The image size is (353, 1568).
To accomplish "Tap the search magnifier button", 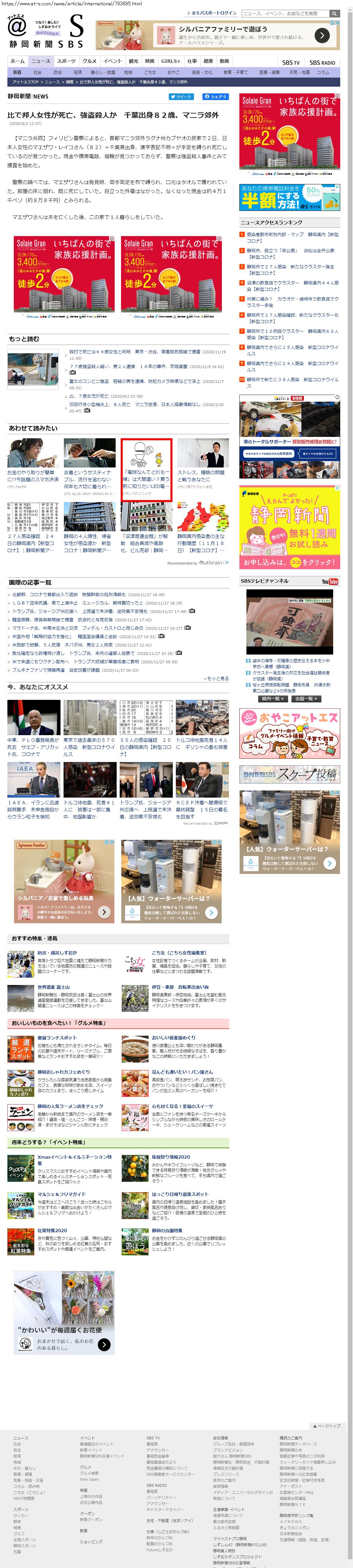I will 335,13.
